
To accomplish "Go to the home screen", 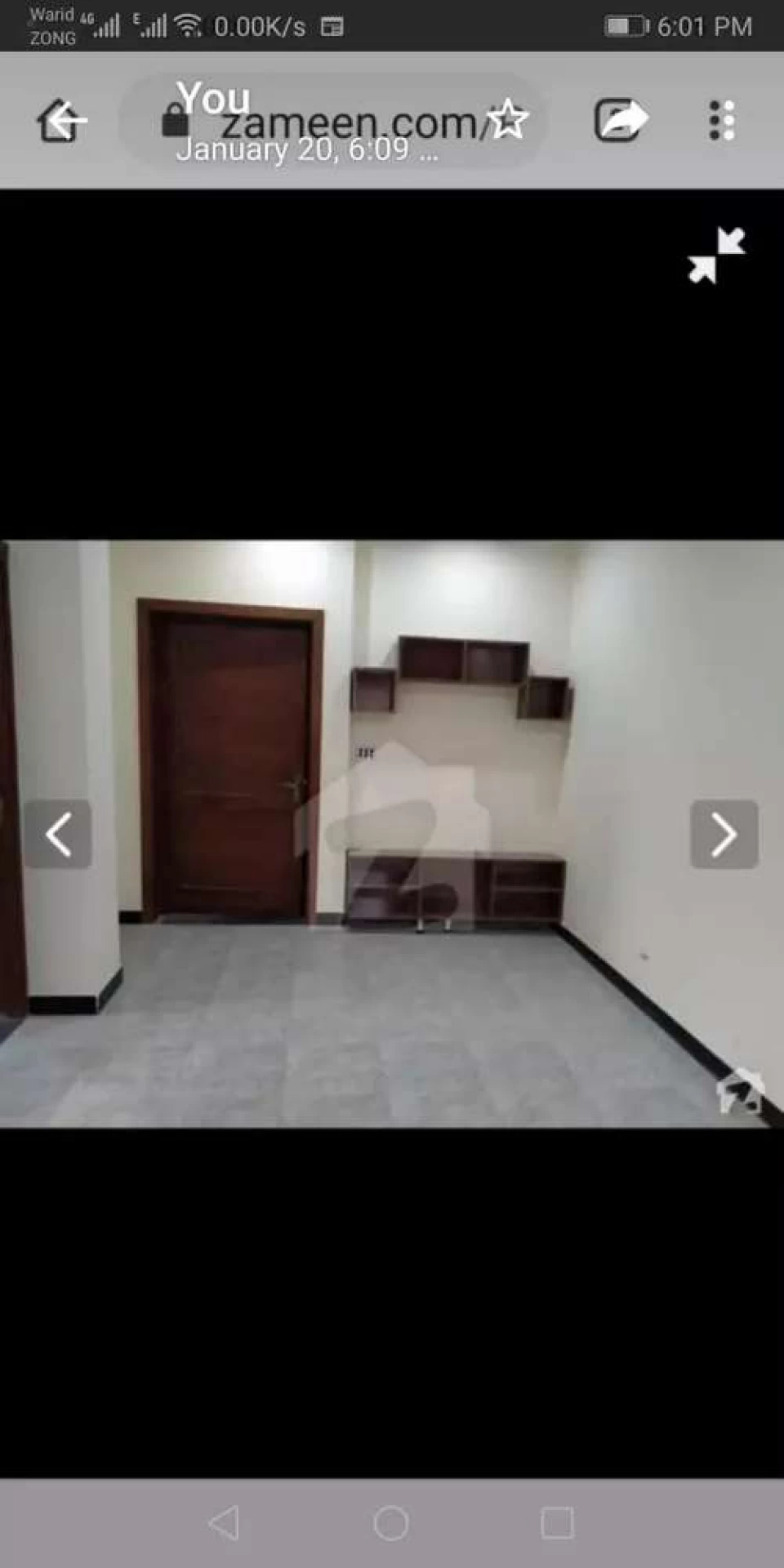I will point(391,1523).
